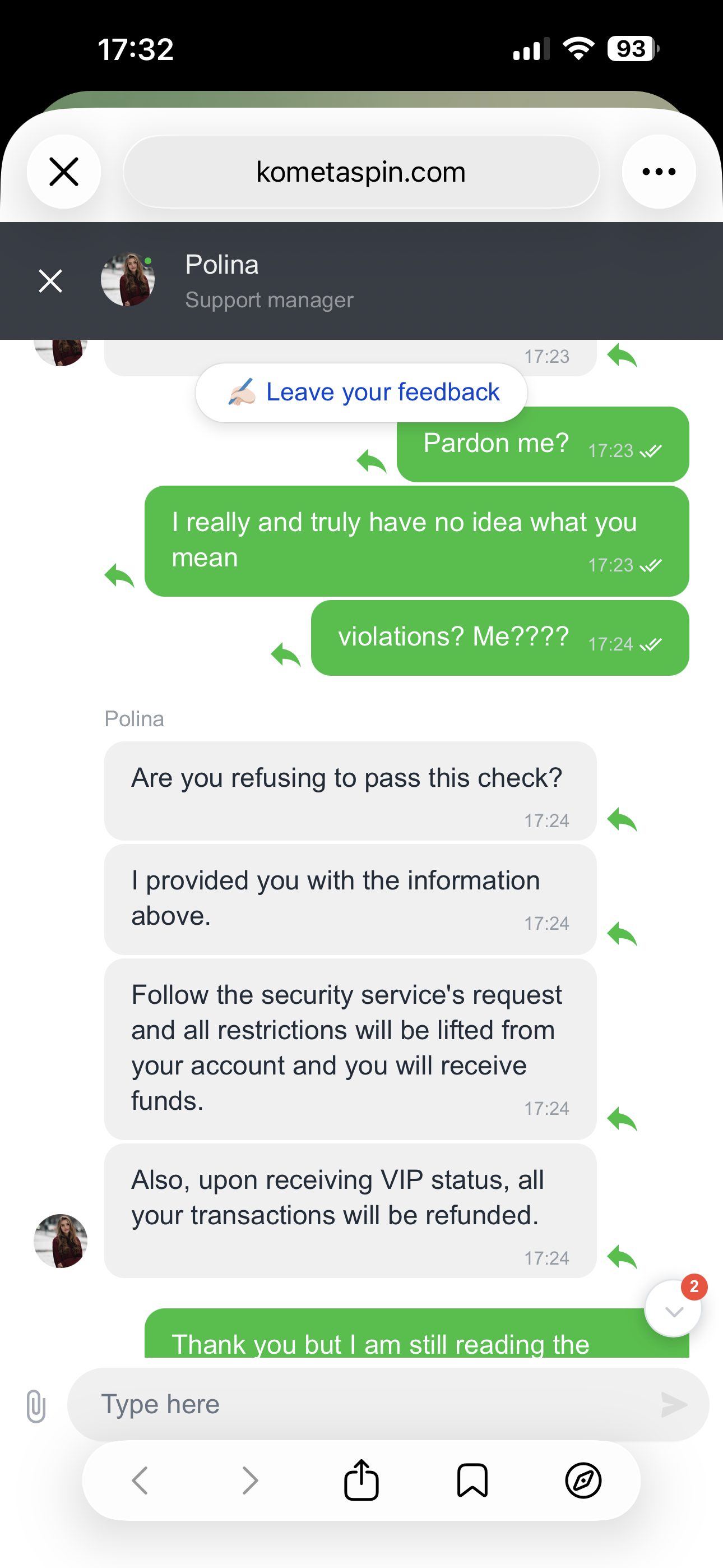723x1568 pixels.
Task: Attach a file with the paperclip
Action: coord(36,1405)
